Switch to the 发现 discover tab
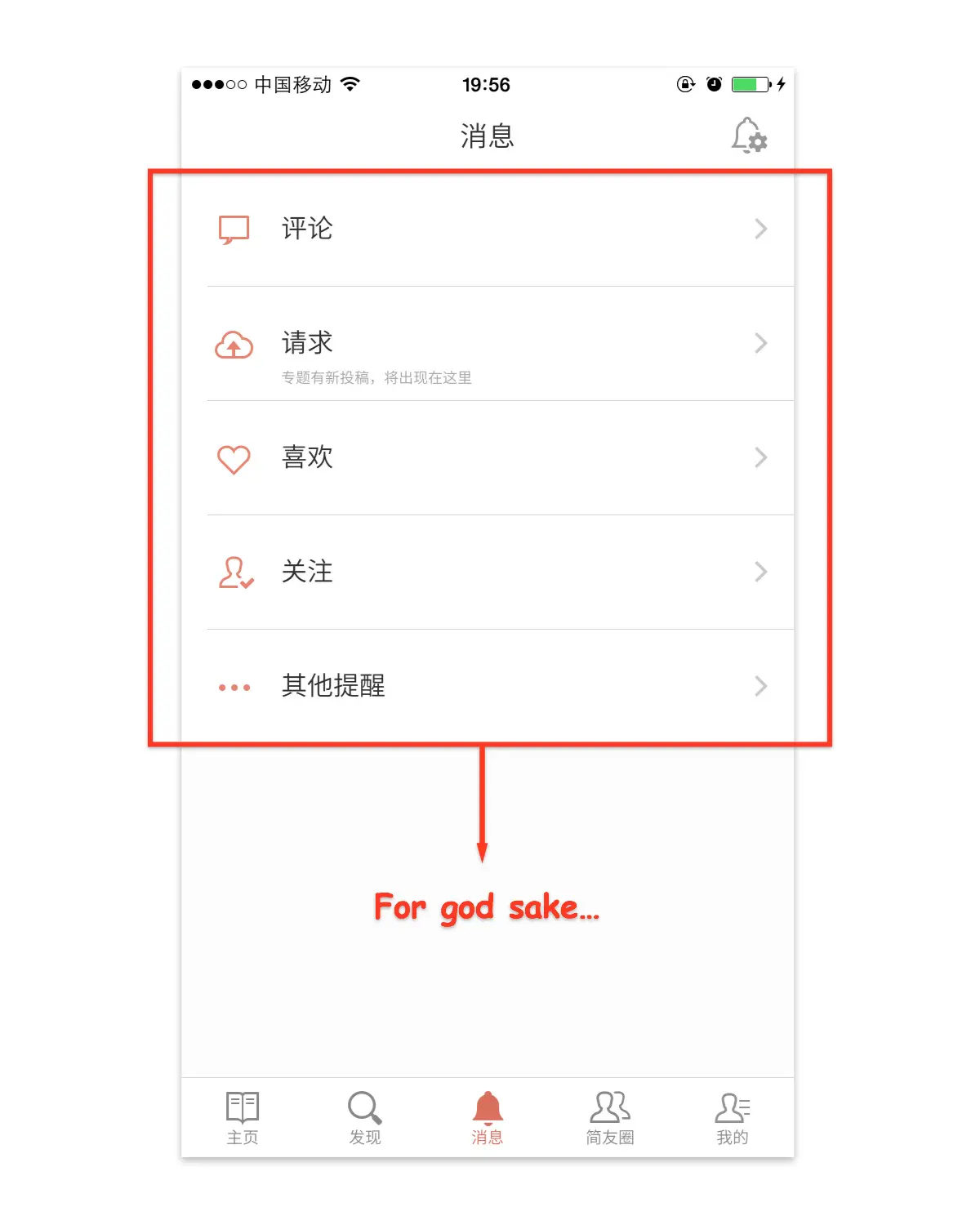 tap(364, 1117)
